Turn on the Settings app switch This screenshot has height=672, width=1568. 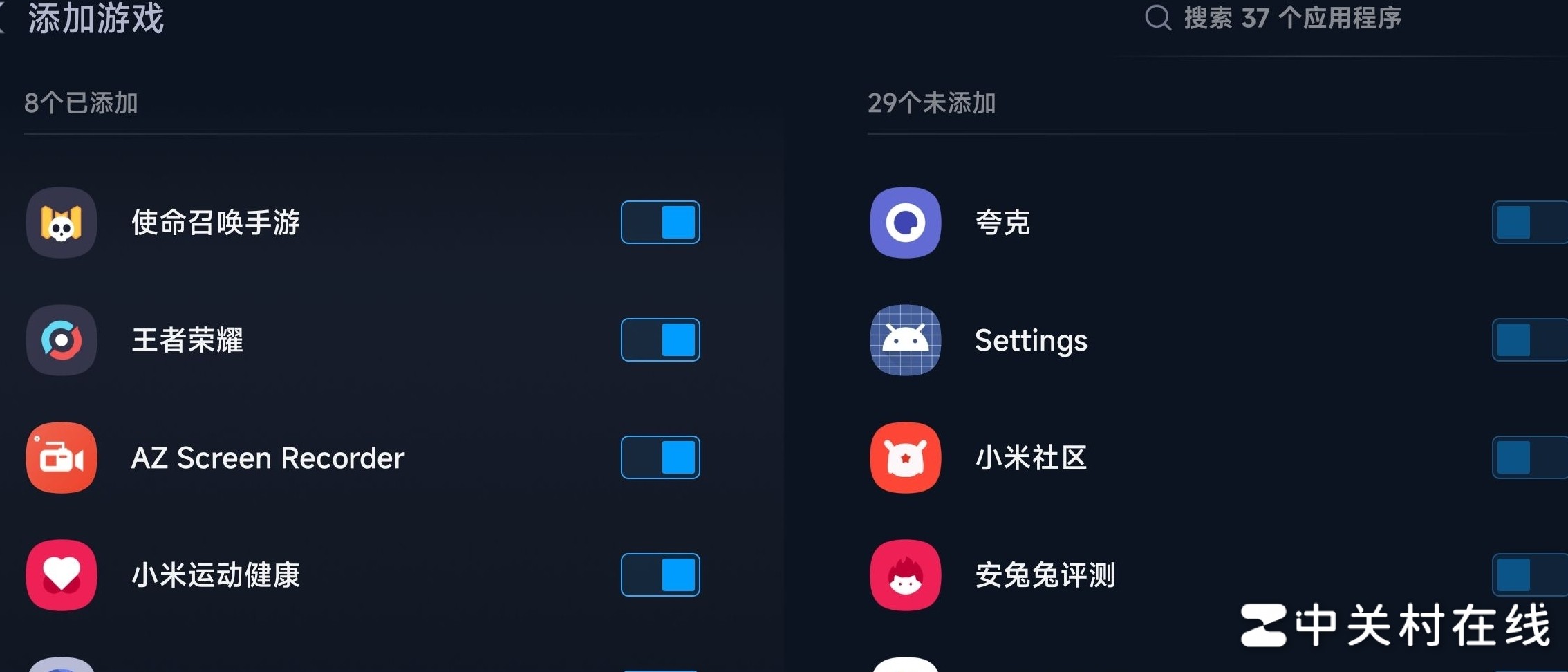click(1529, 340)
